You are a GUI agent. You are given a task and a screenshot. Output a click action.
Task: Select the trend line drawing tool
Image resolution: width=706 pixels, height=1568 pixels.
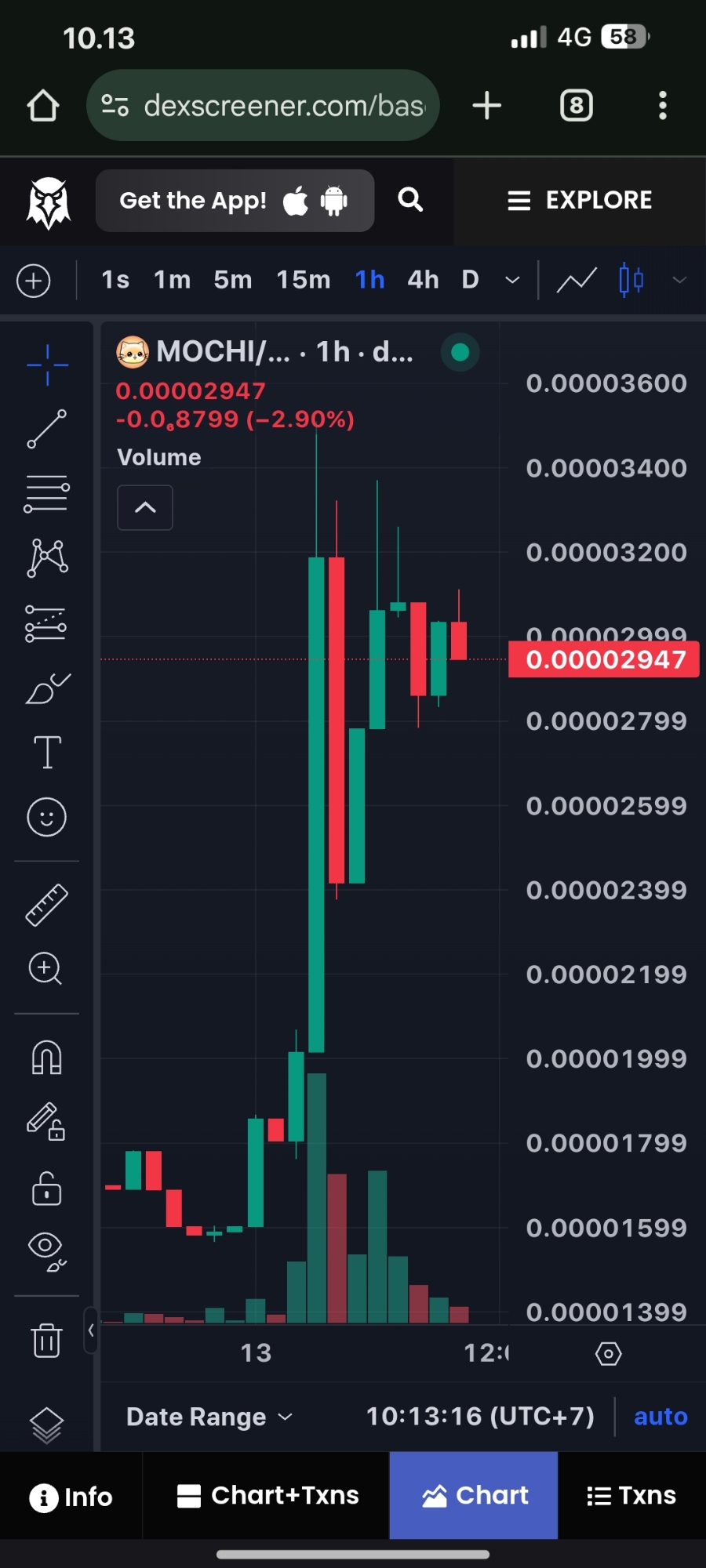(x=47, y=429)
